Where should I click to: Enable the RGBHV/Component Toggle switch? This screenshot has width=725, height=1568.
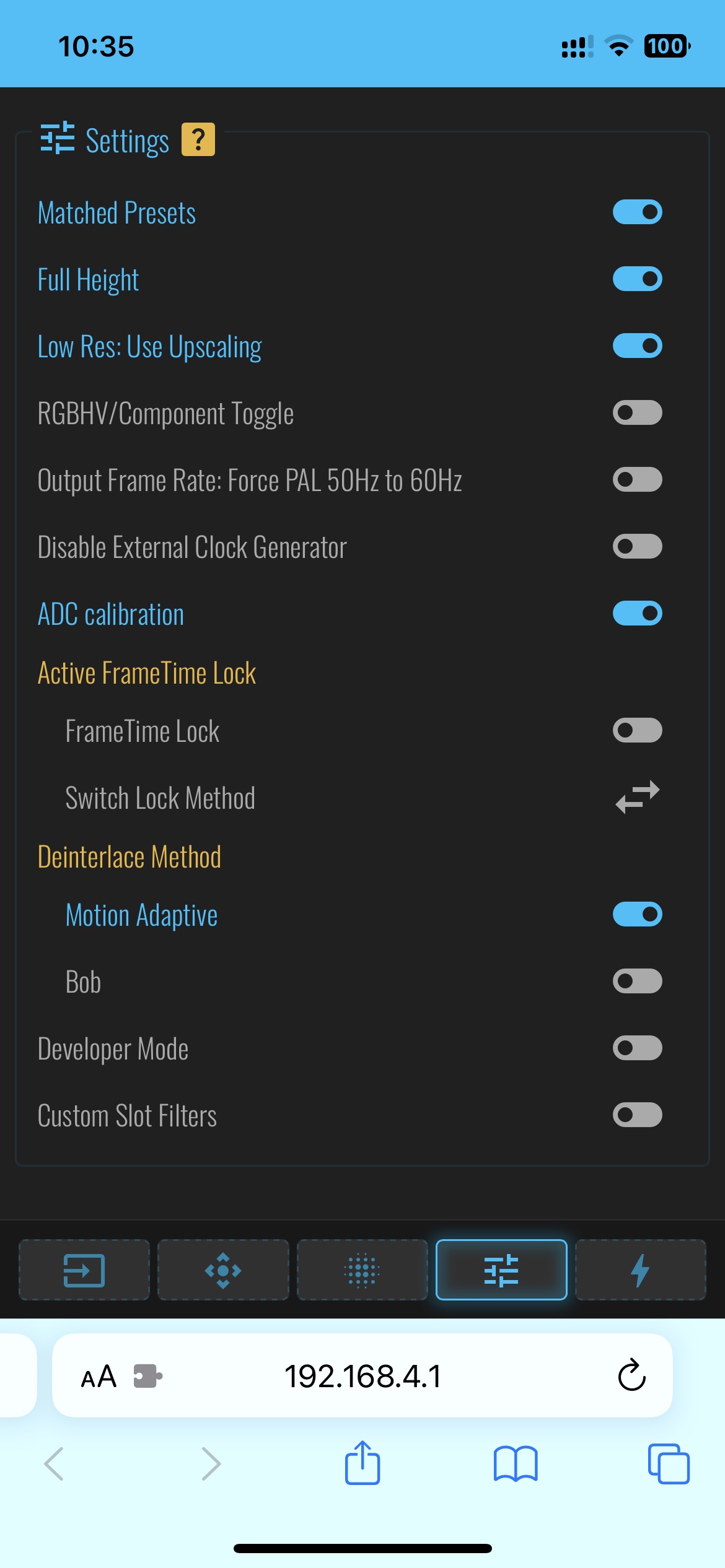coord(637,413)
